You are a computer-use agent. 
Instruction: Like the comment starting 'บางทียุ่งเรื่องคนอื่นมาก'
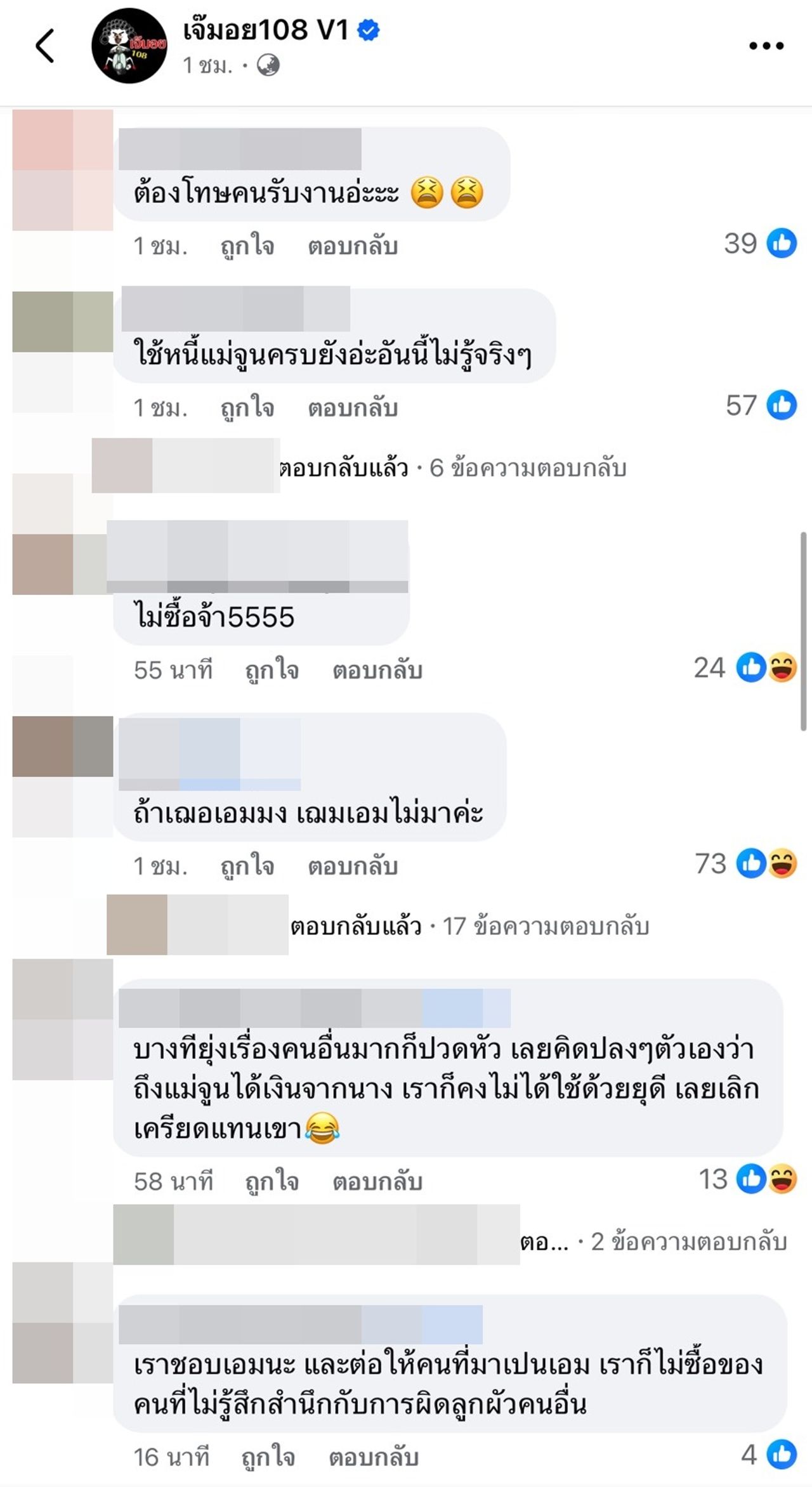pyautogui.click(x=272, y=1181)
